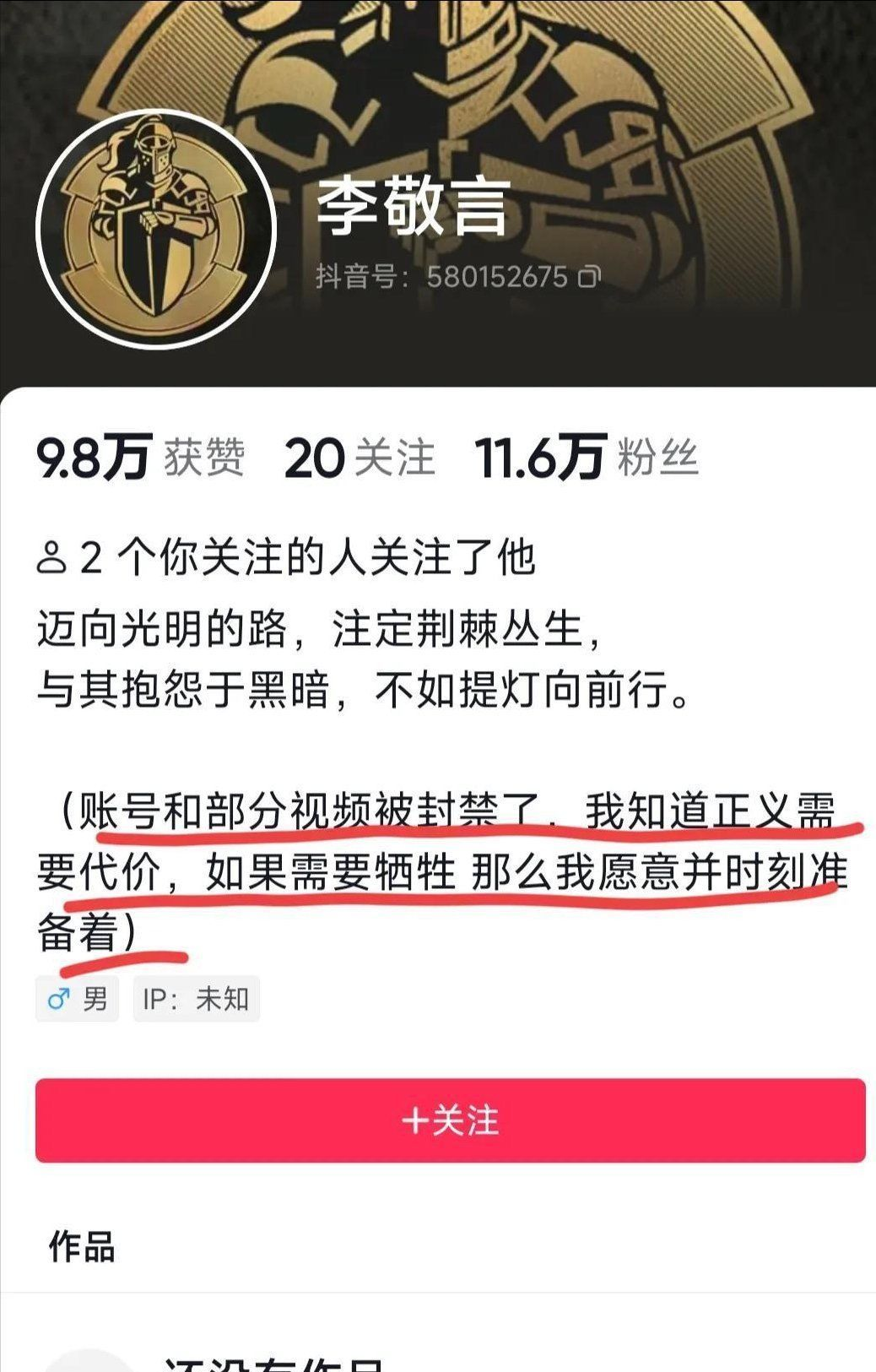Open the mutual followers line 关注了他
This screenshot has width=876, height=1372.
(287, 558)
